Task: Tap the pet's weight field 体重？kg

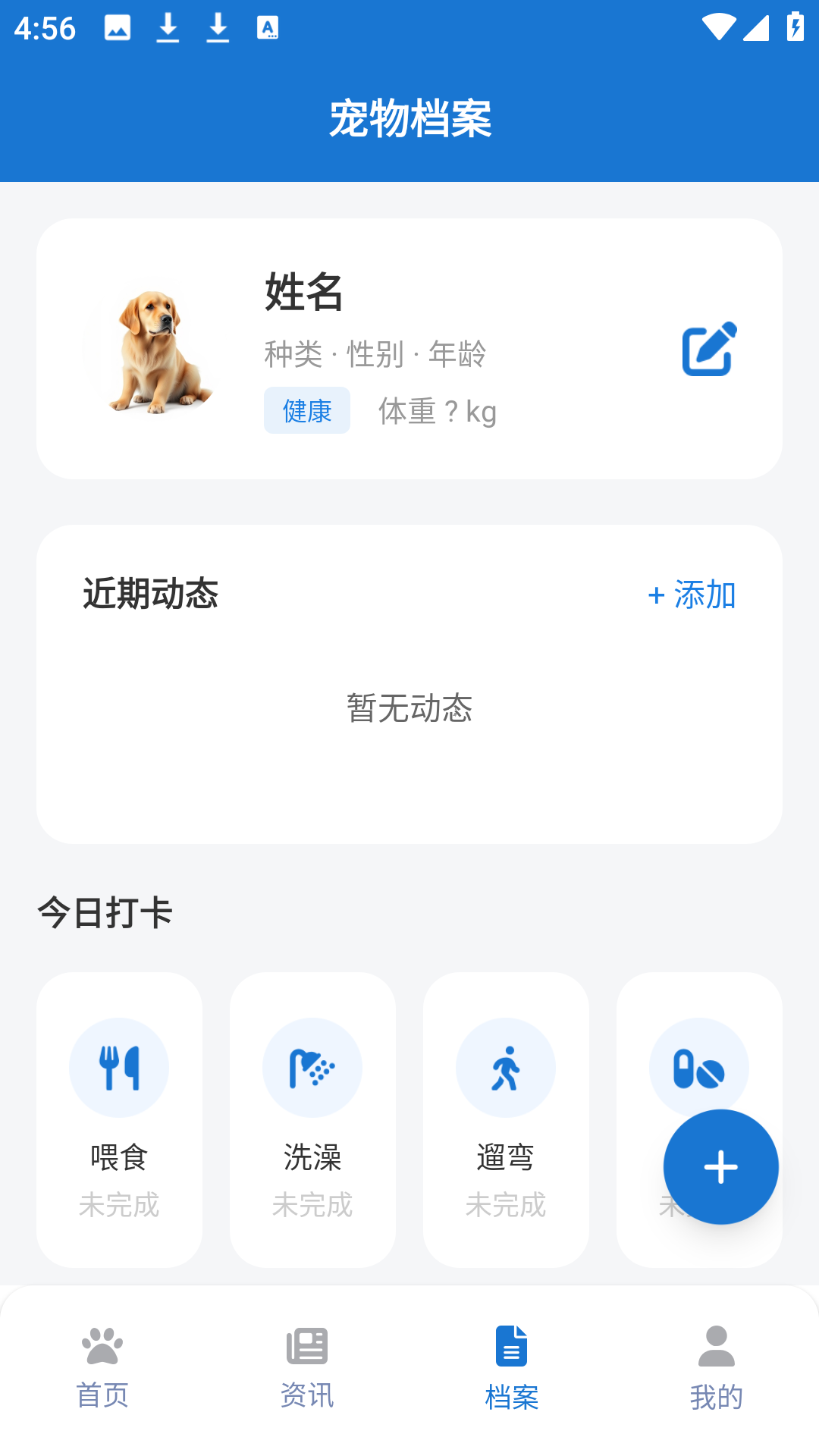Action: [x=438, y=410]
